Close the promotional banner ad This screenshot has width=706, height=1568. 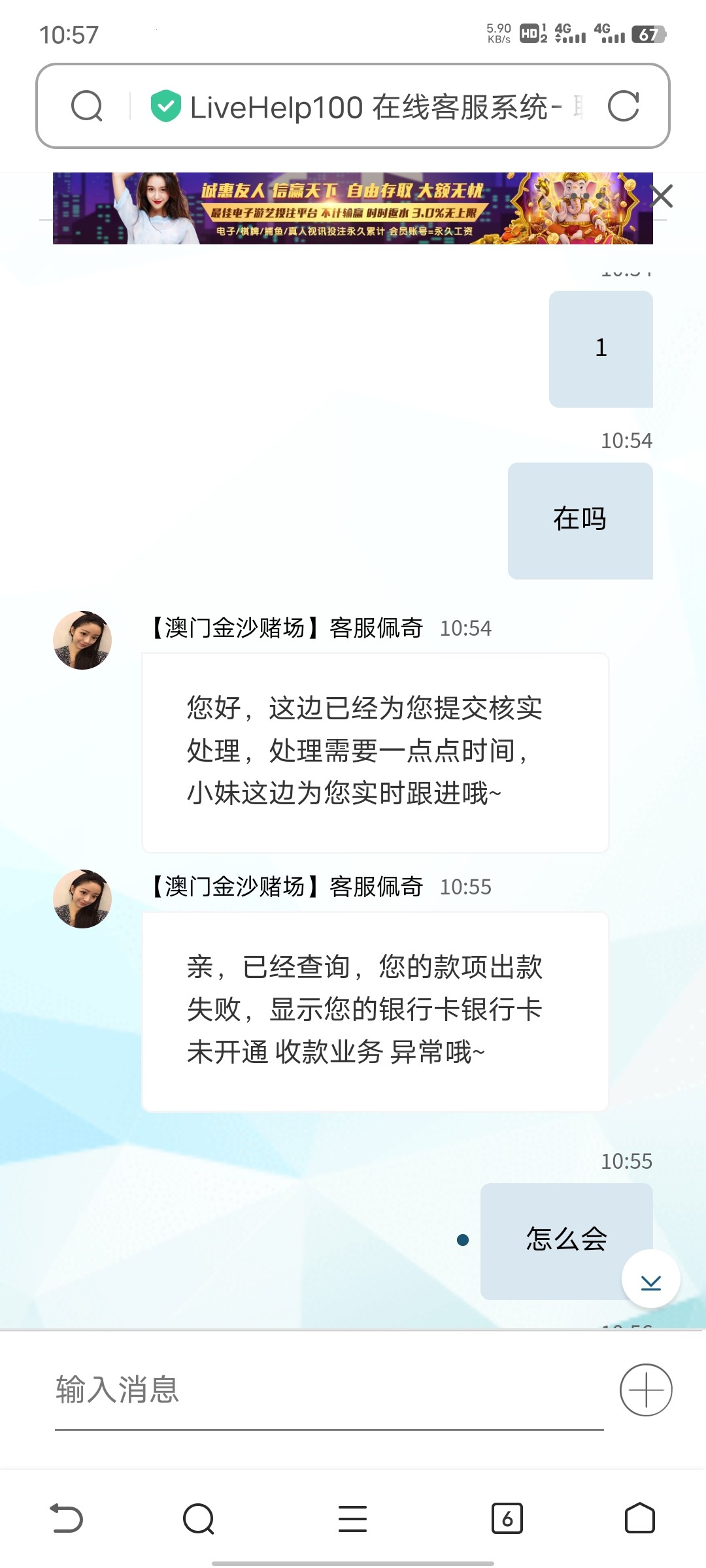point(662,196)
